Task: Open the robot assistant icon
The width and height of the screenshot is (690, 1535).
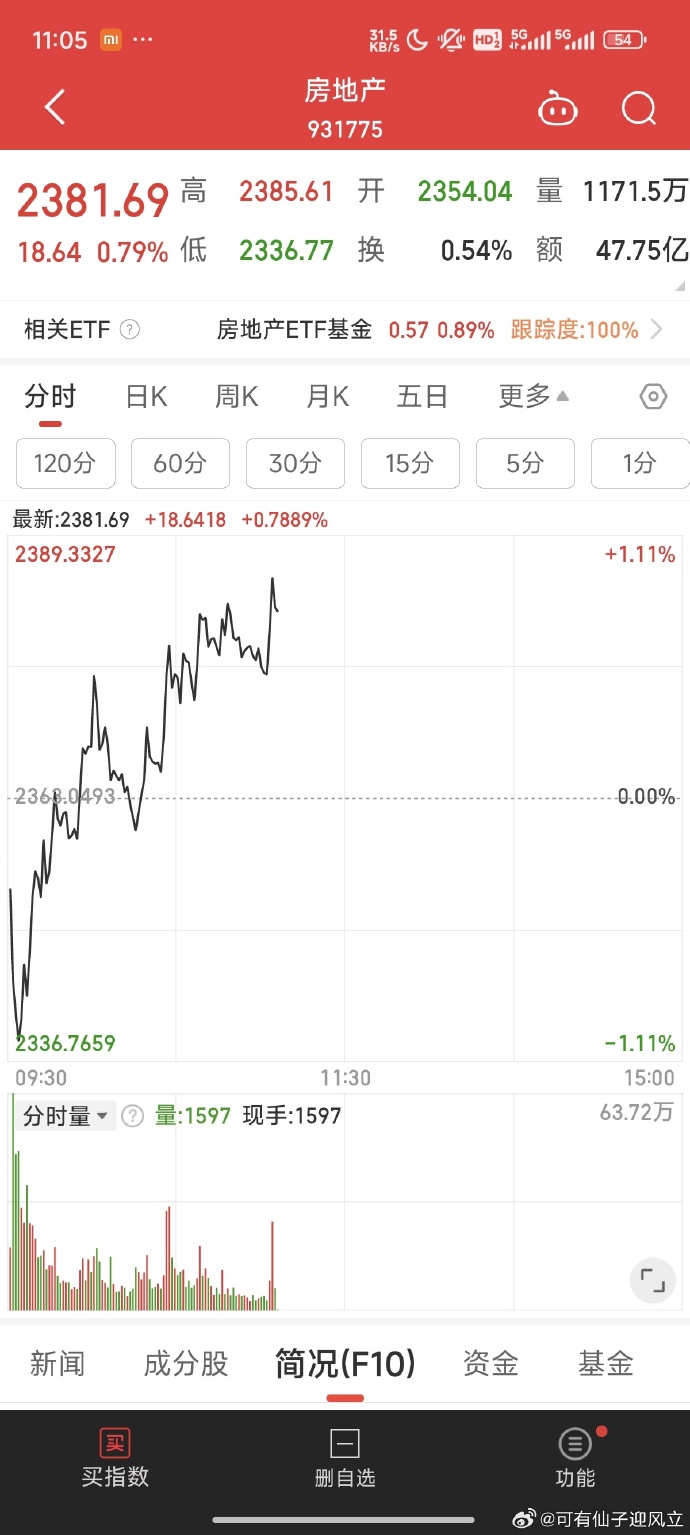Action: (x=557, y=108)
